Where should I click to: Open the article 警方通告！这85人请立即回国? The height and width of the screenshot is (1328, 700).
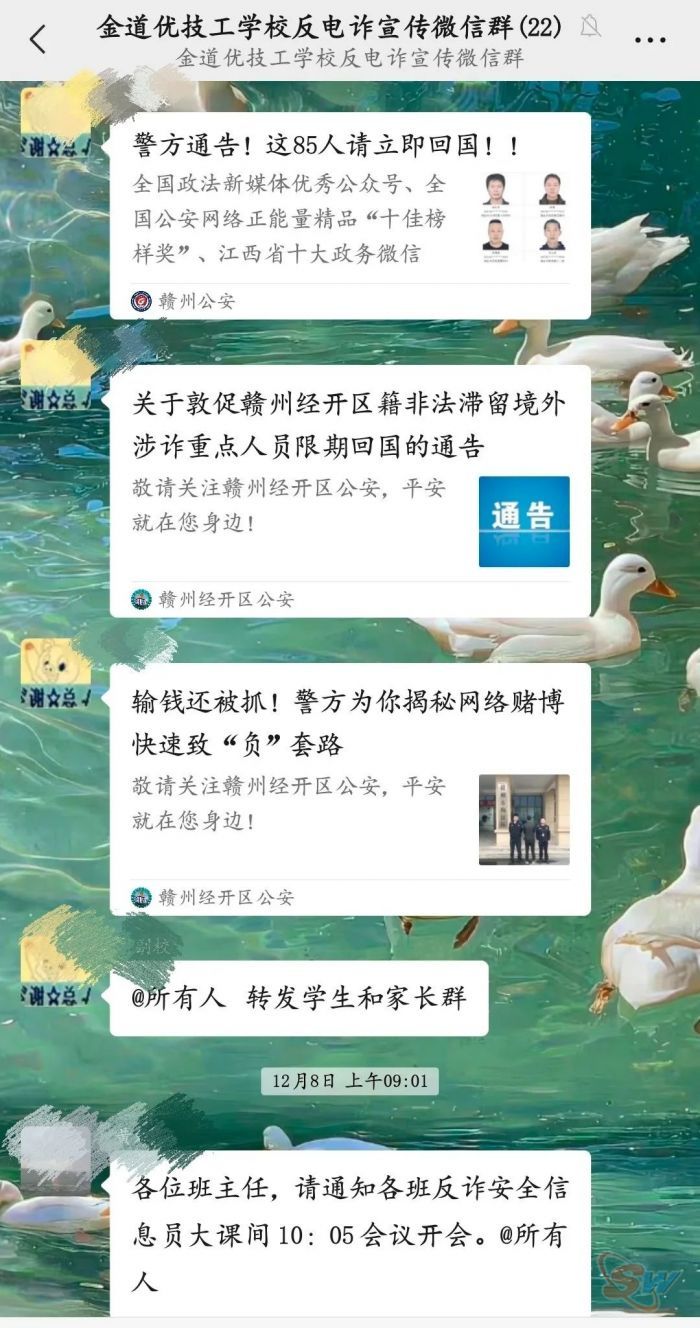click(349, 215)
